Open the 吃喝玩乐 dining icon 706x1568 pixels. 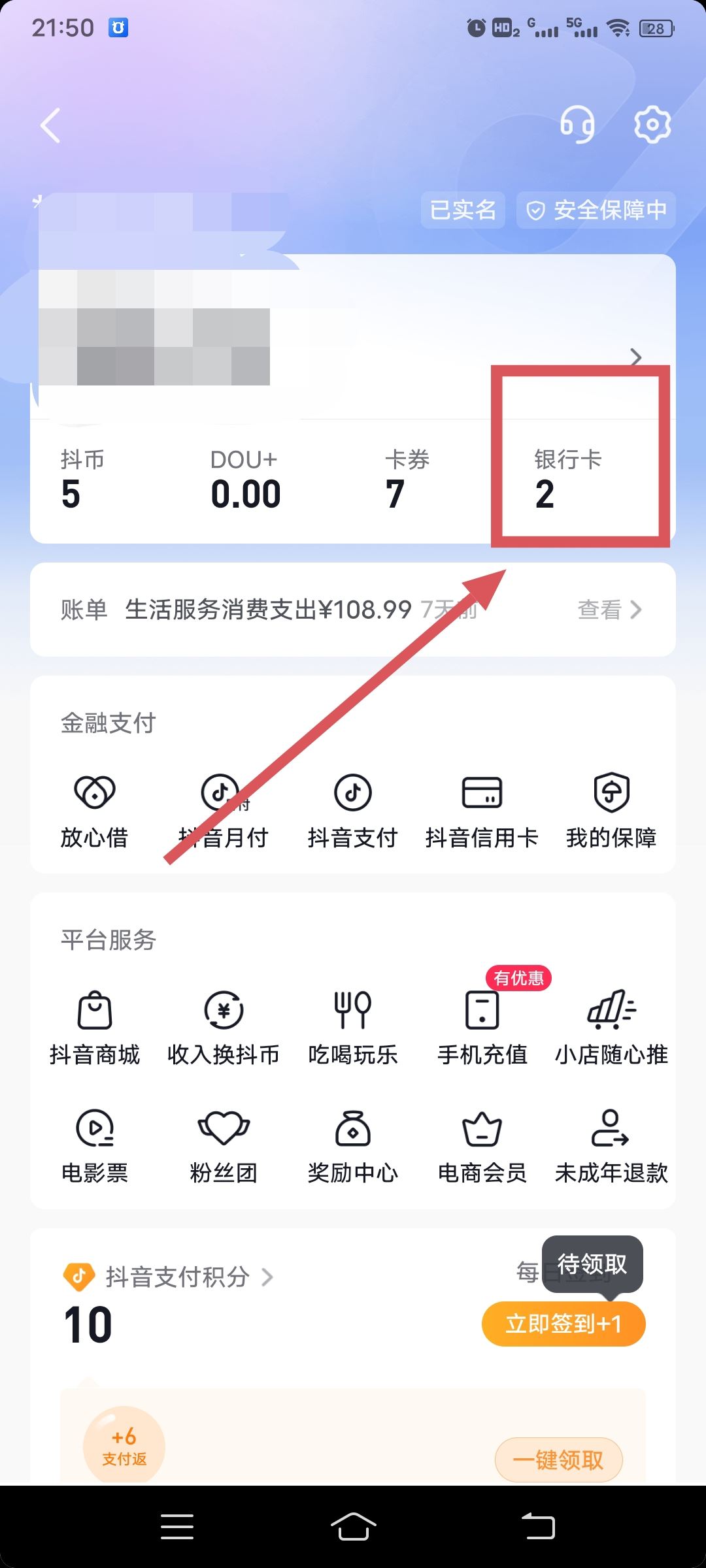click(352, 1026)
